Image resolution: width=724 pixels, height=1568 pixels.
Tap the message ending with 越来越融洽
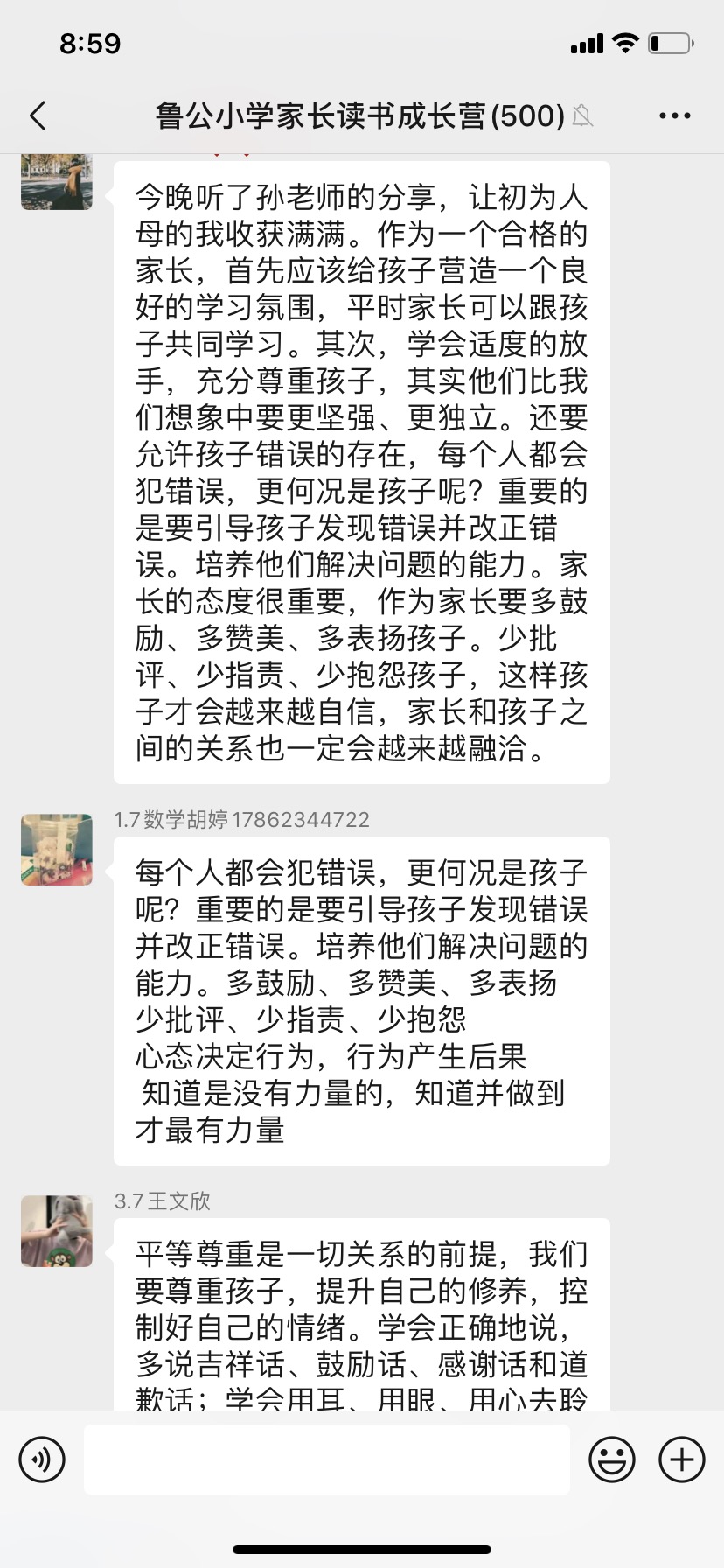point(362,472)
